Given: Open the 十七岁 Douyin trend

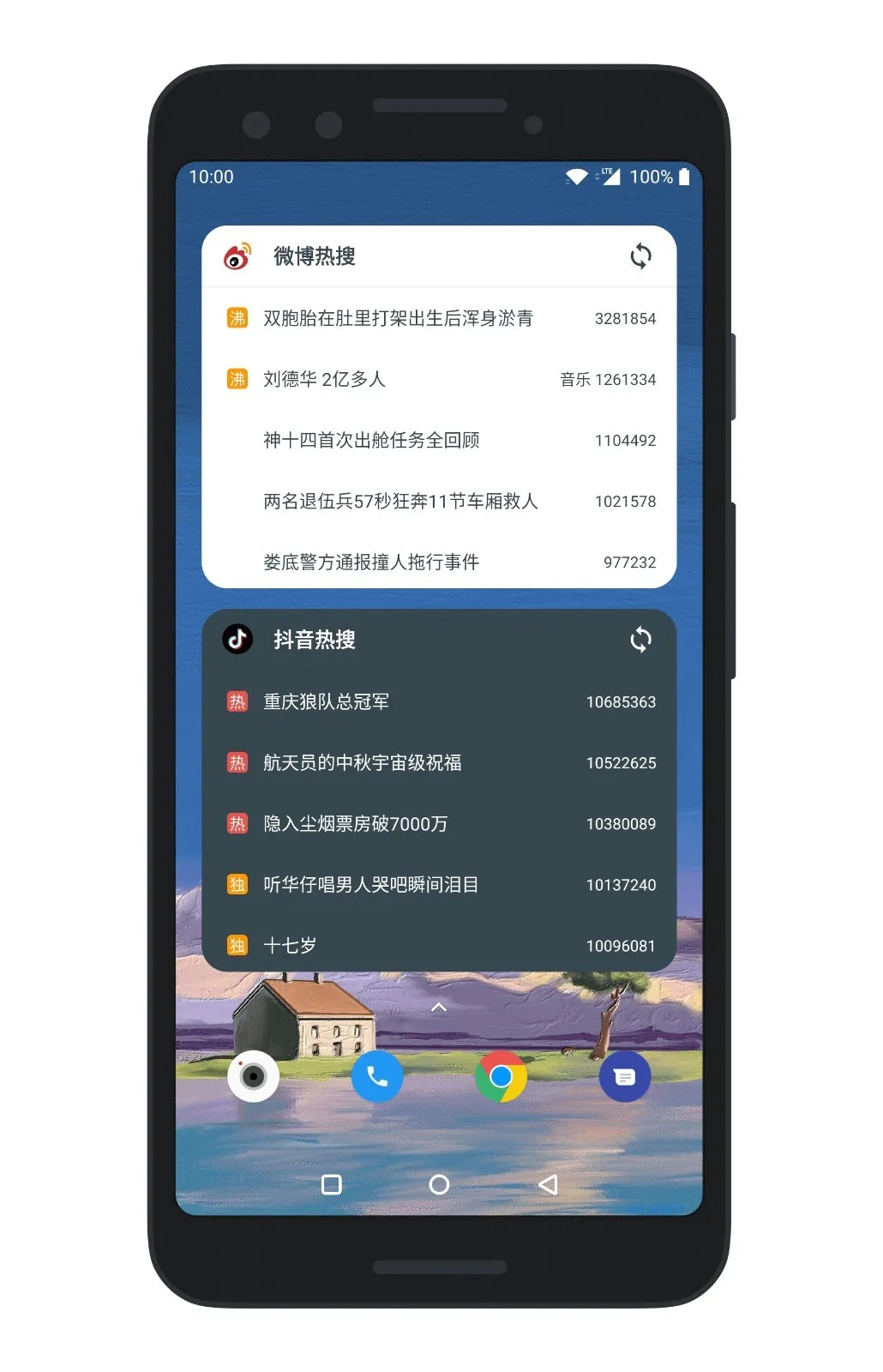Looking at the screenshot, I should point(290,946).
